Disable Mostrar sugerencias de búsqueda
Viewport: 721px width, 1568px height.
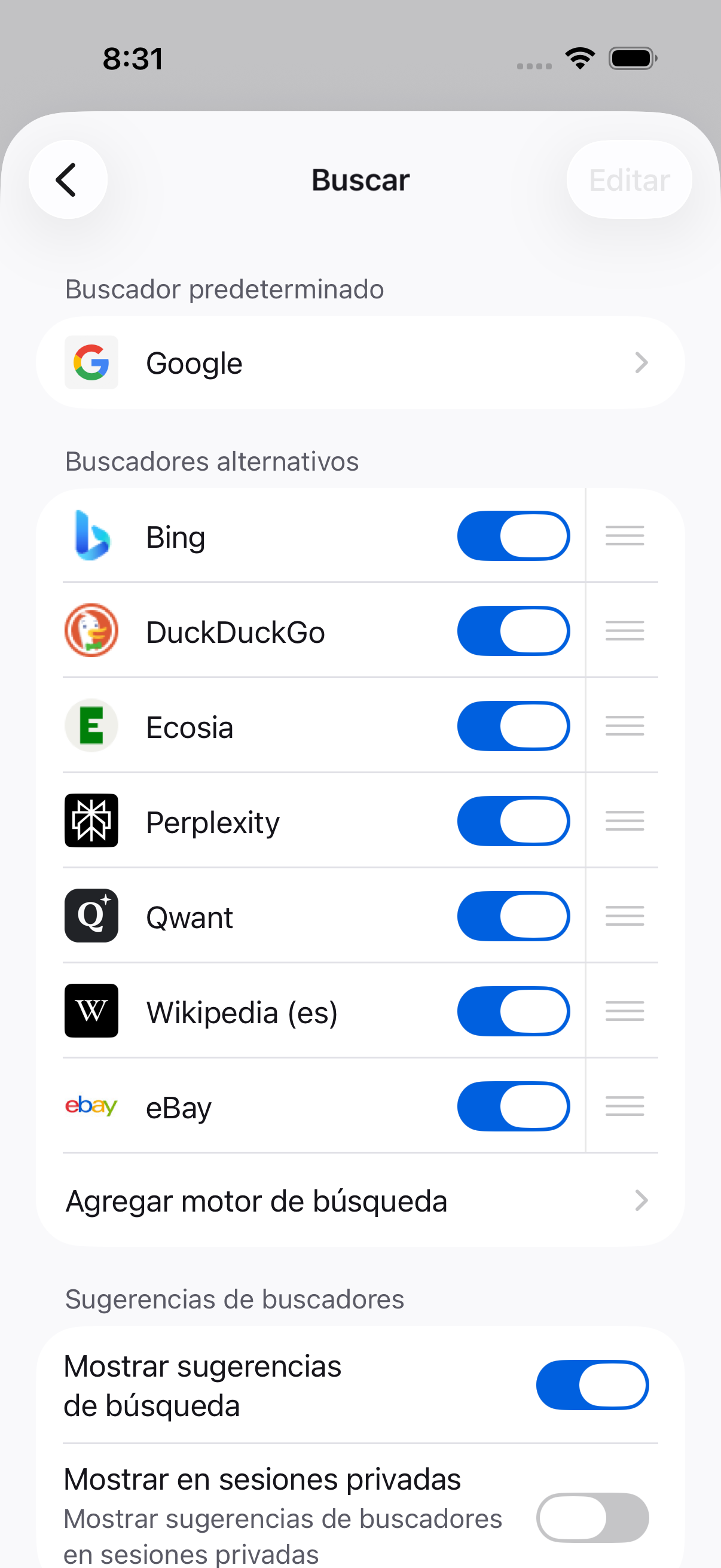pyautogui.click(x=591, y=1385)
